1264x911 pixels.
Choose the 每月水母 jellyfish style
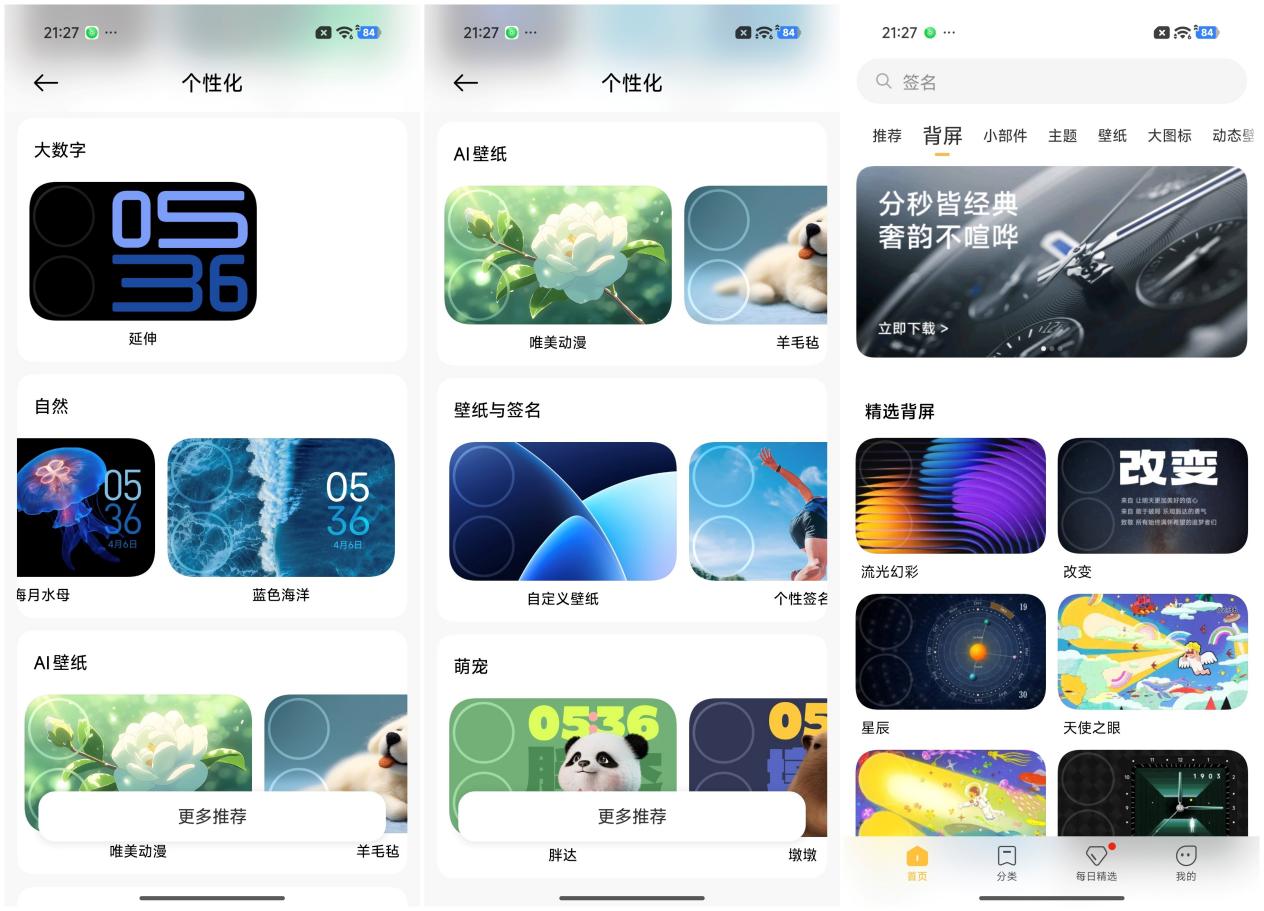coord(87,508)
